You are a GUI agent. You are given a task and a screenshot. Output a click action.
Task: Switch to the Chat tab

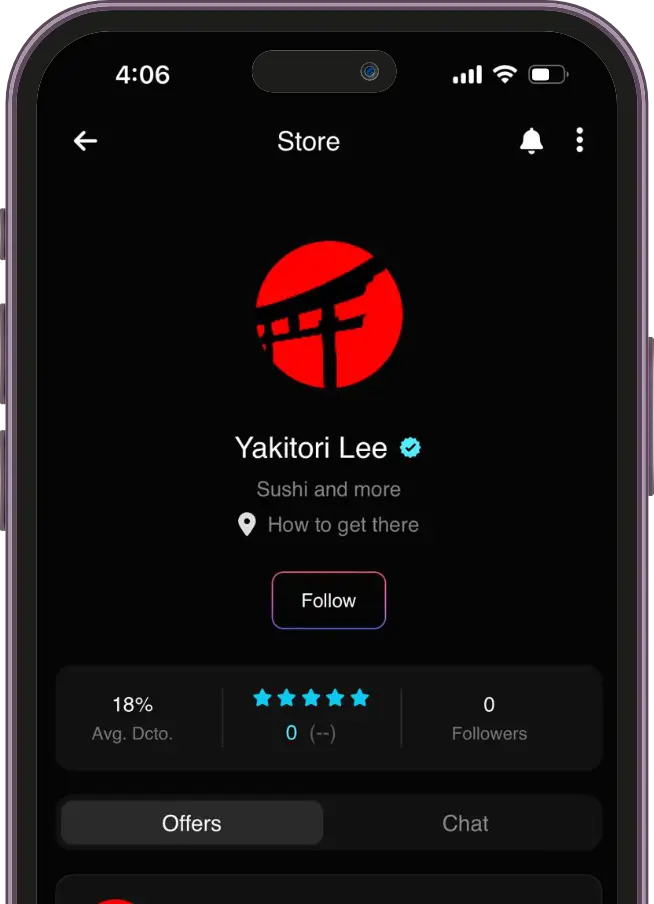(465, 823)
